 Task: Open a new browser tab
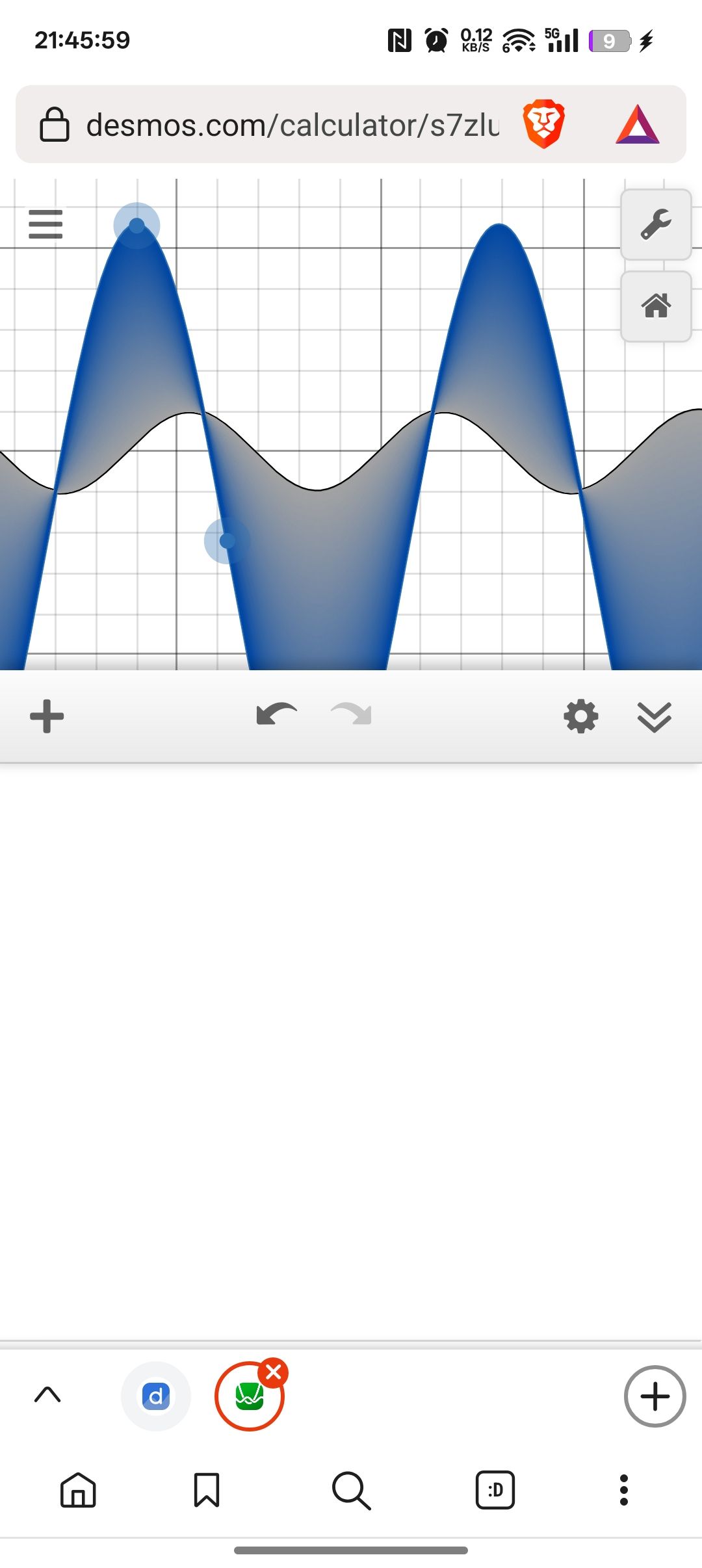coord(655,1396)
